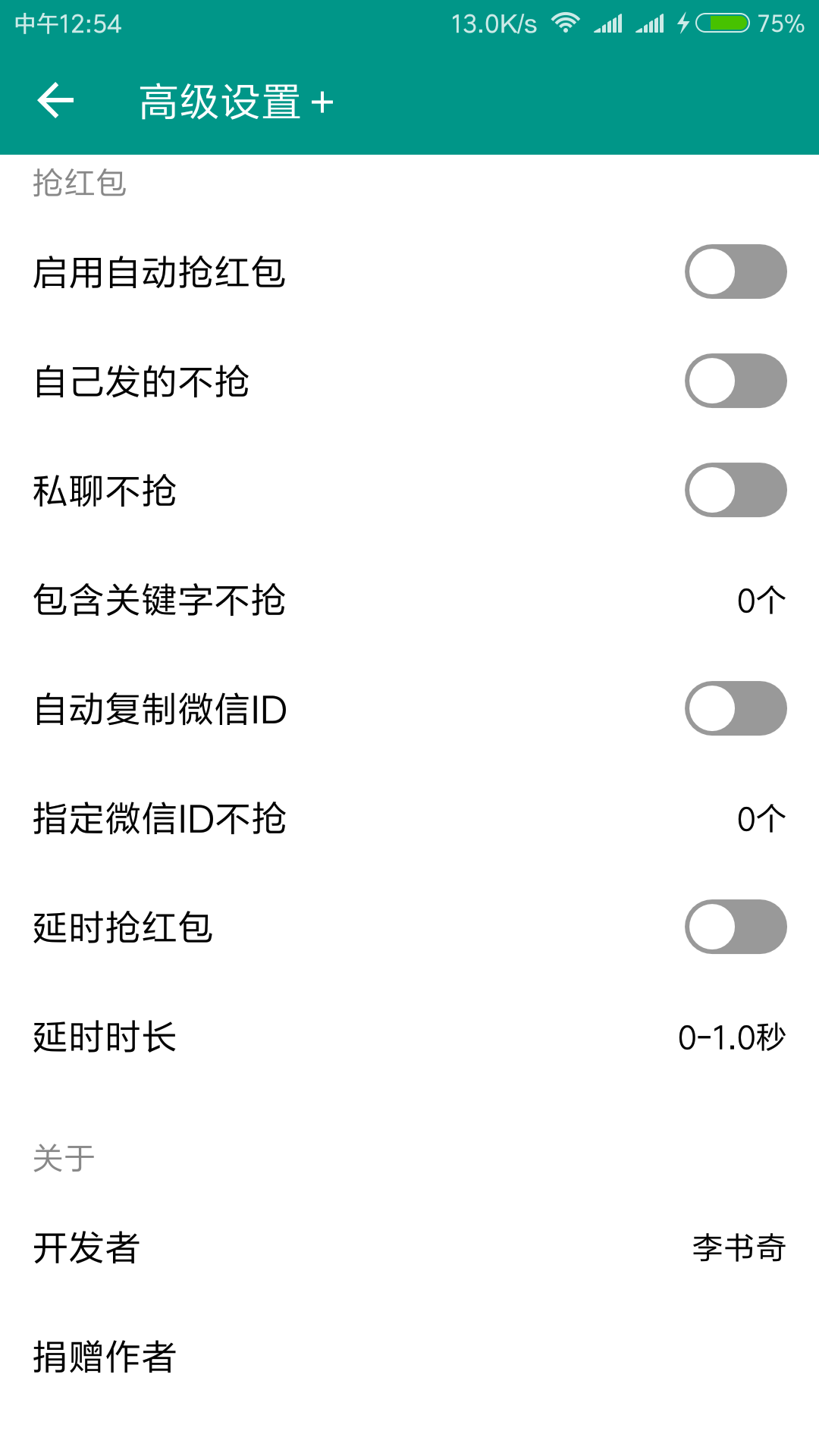Screen dimensions: 819x1456
Task: Open the 延时时长 setting
Action: pos(409,1037)
